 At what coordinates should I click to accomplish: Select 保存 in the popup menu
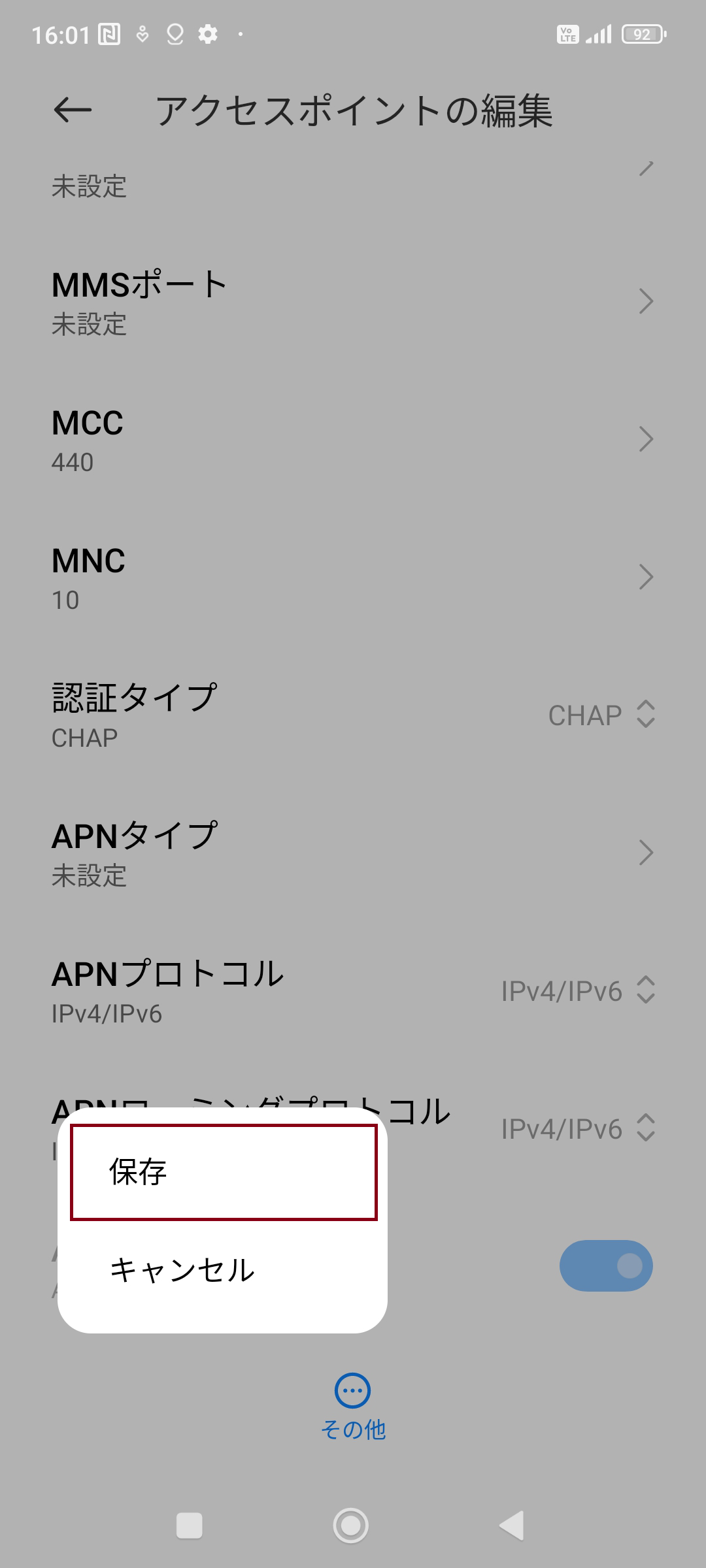[224, 1173]
